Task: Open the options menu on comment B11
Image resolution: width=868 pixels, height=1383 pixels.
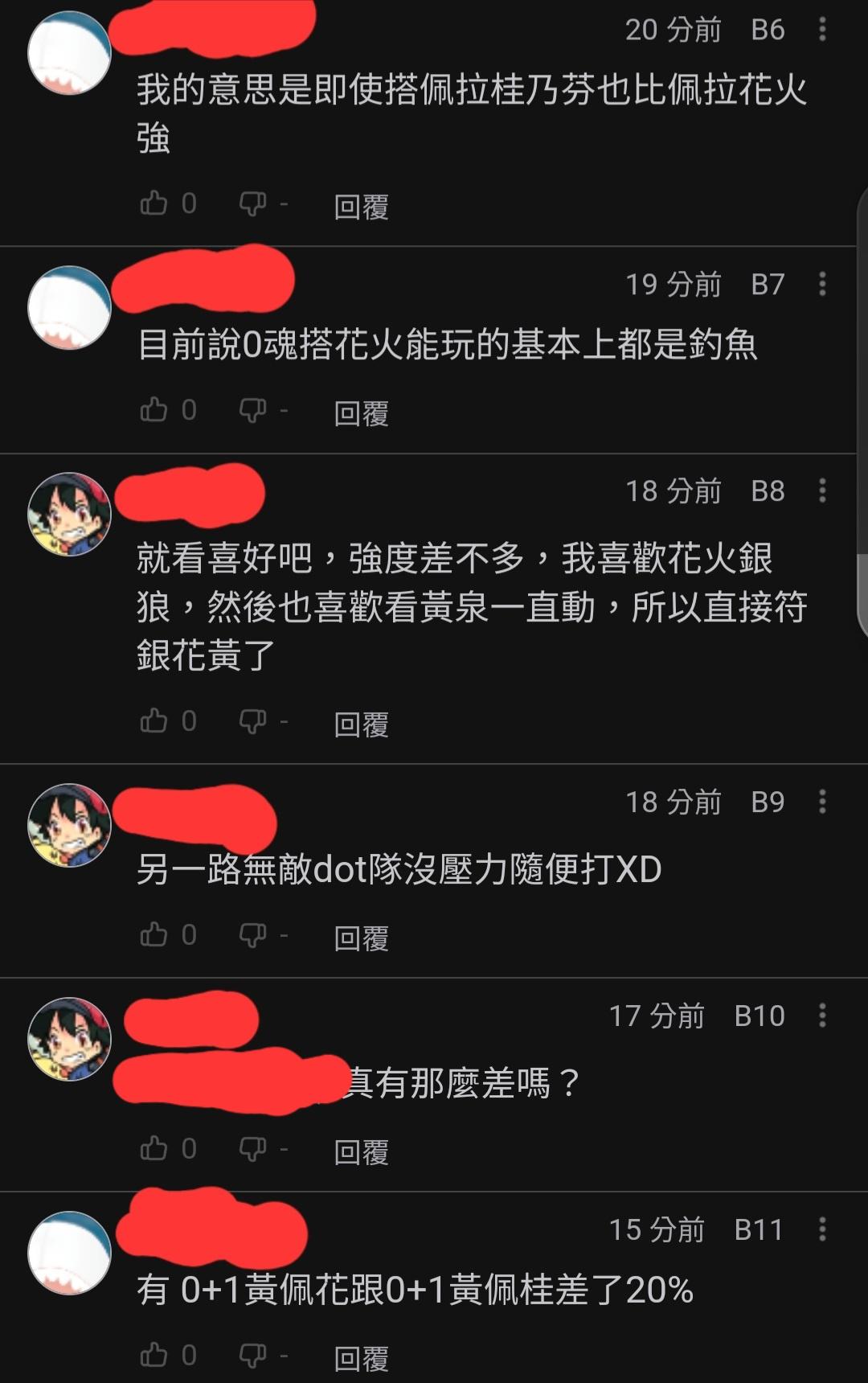Action: (x=822, y=1229)
